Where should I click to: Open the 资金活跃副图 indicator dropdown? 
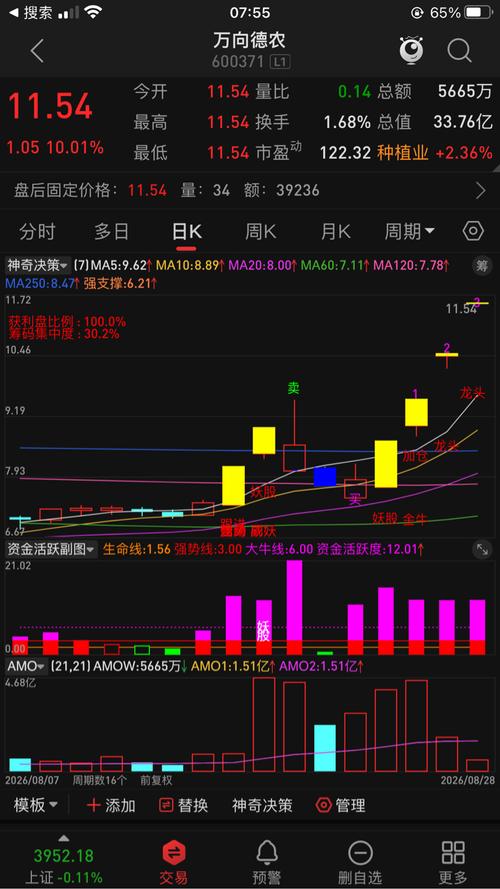point(51,549)
